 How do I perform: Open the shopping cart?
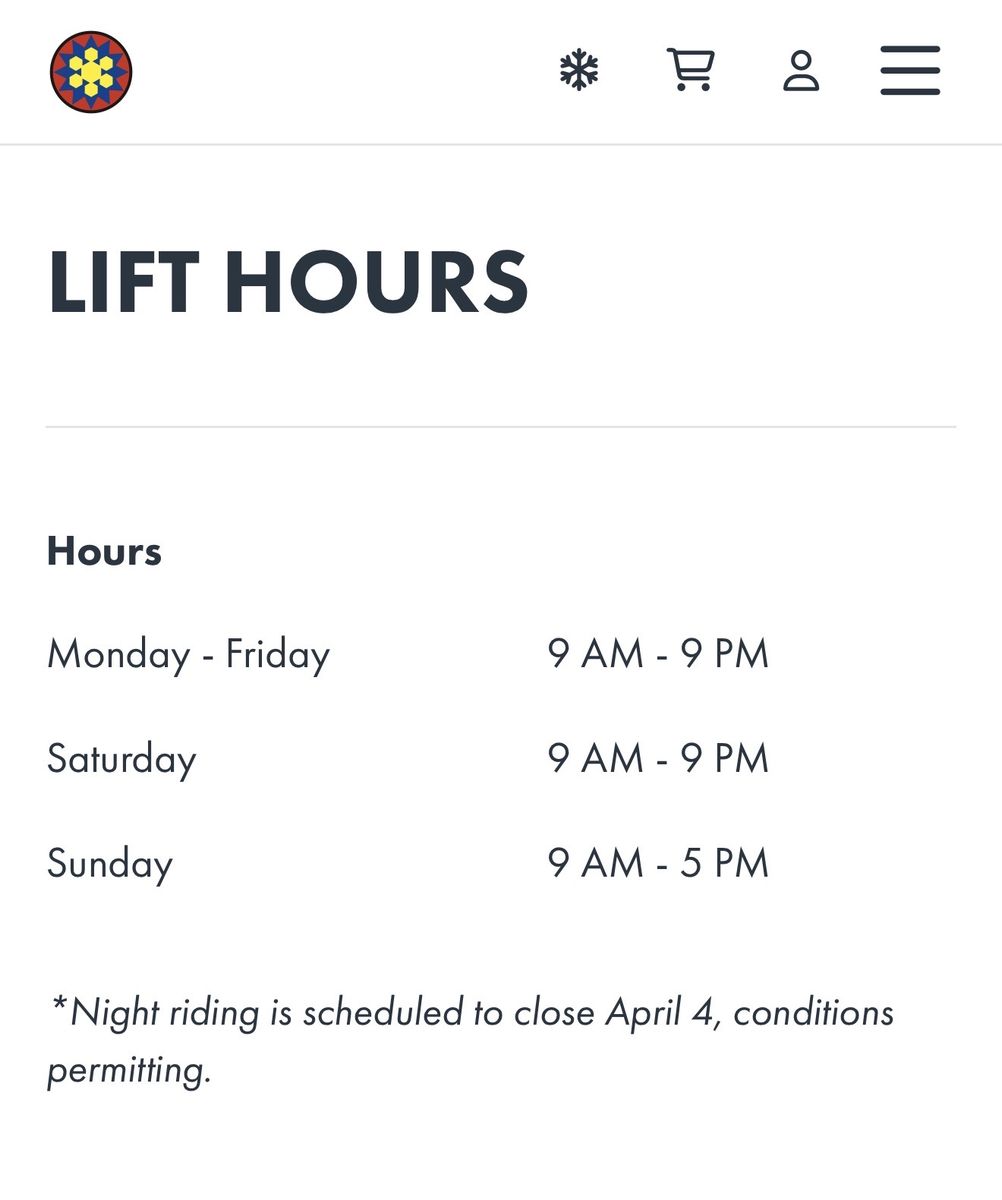(x=691, y=71)
